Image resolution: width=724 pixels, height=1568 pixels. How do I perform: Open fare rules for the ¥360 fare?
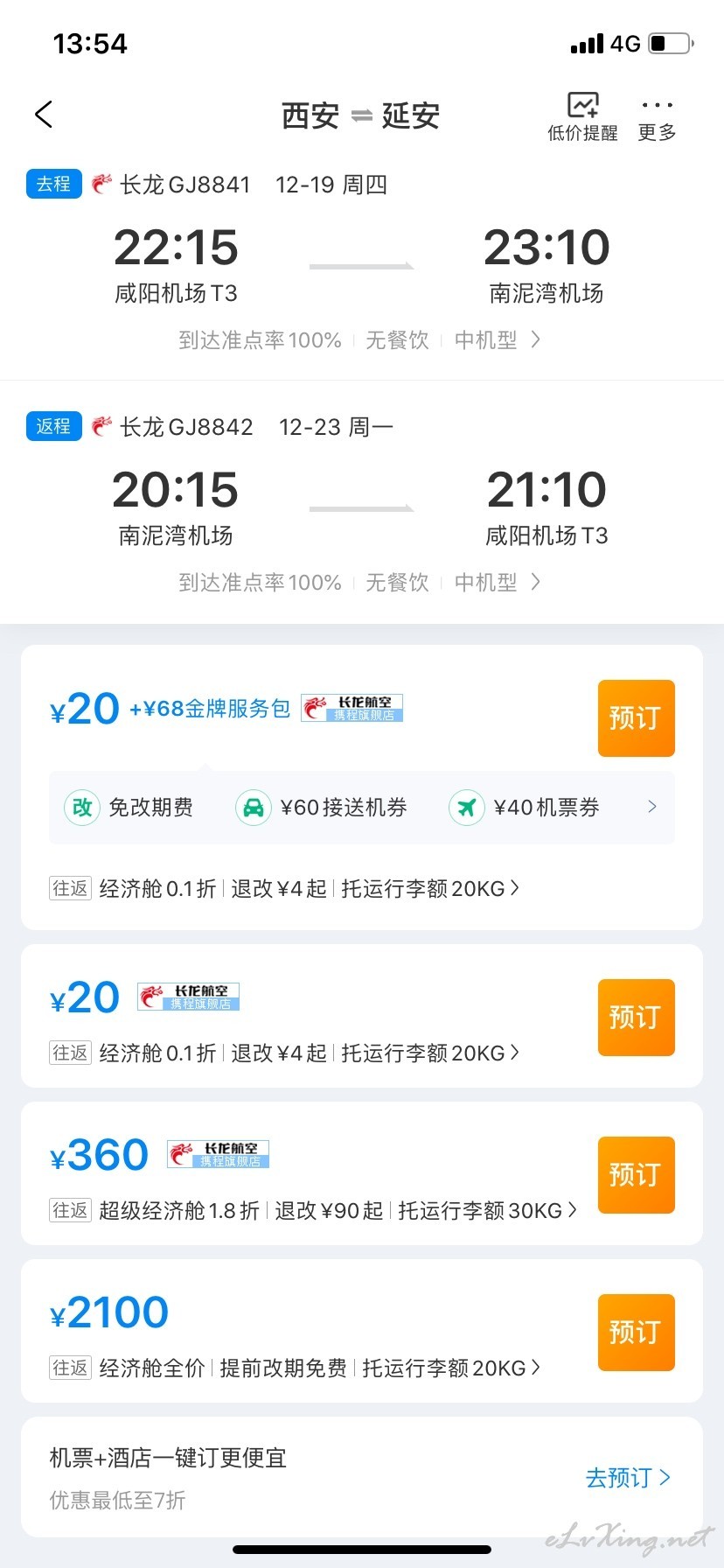[x=313, y=1211]
